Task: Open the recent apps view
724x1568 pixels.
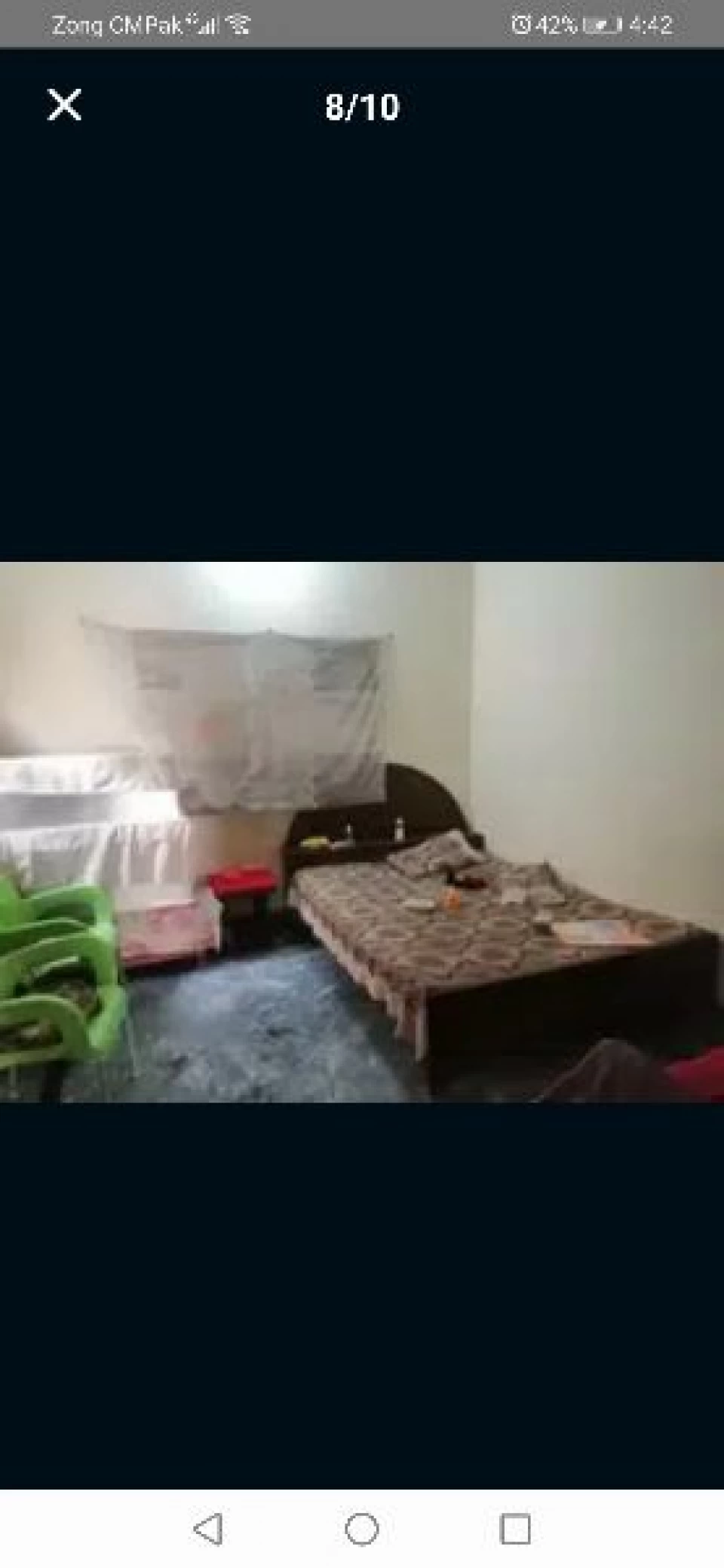Action: click(x=515, y=1530)
